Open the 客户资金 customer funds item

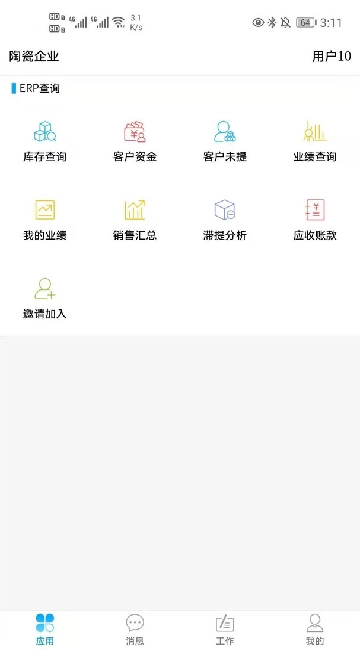click(135, 141)
